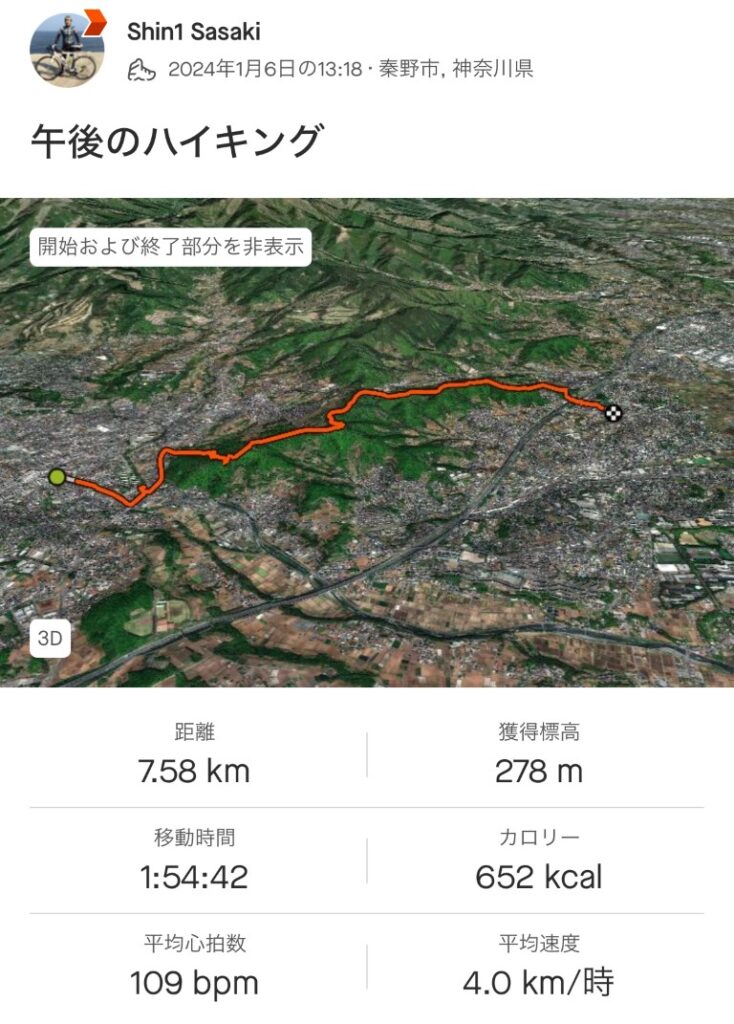View the Shin1 Sasaki profile name link
The height and width of the screenshot is (1024, 734).
[193, 31]
